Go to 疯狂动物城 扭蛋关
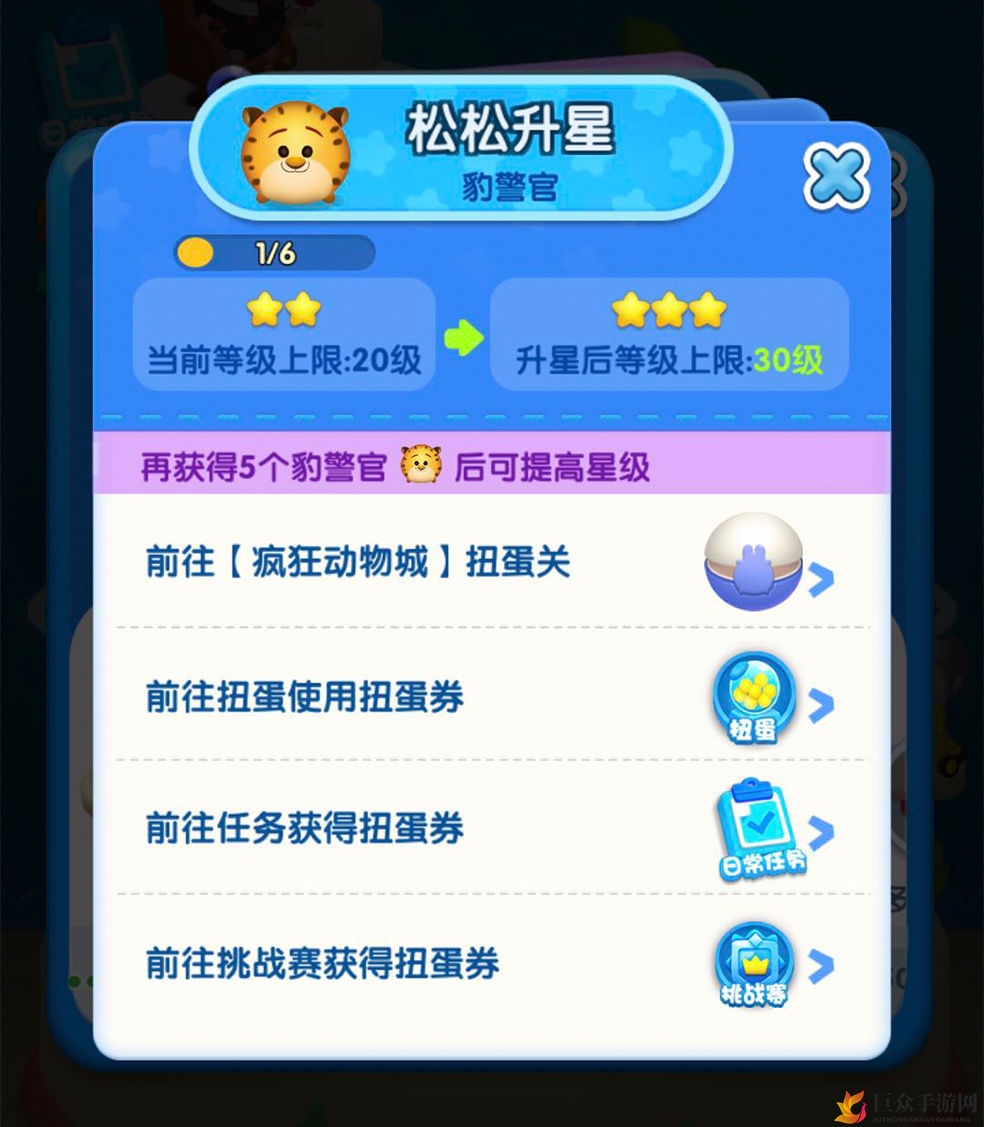This screenshot has width=984, height=1127. (490, 564)
